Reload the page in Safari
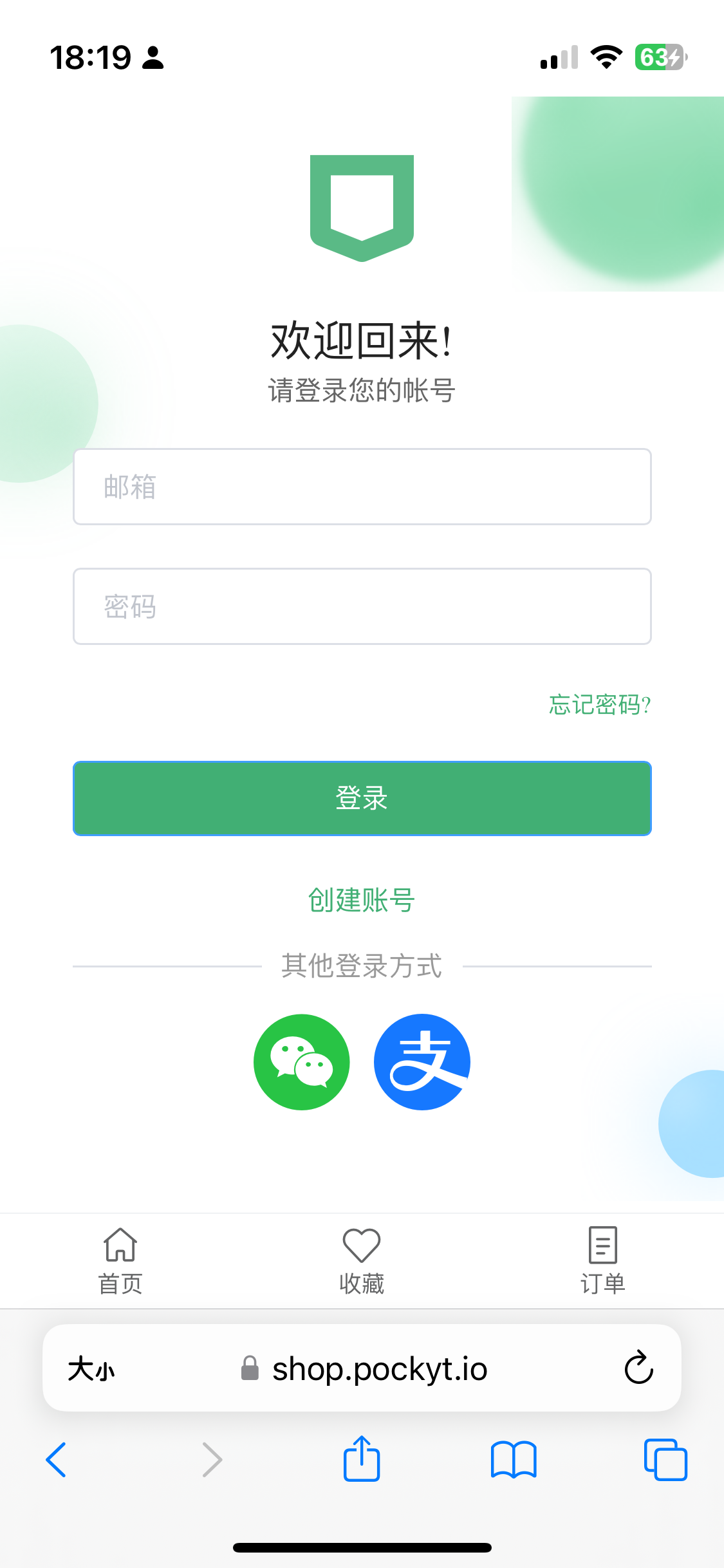724x1568 pixels. pos(638,1368)
